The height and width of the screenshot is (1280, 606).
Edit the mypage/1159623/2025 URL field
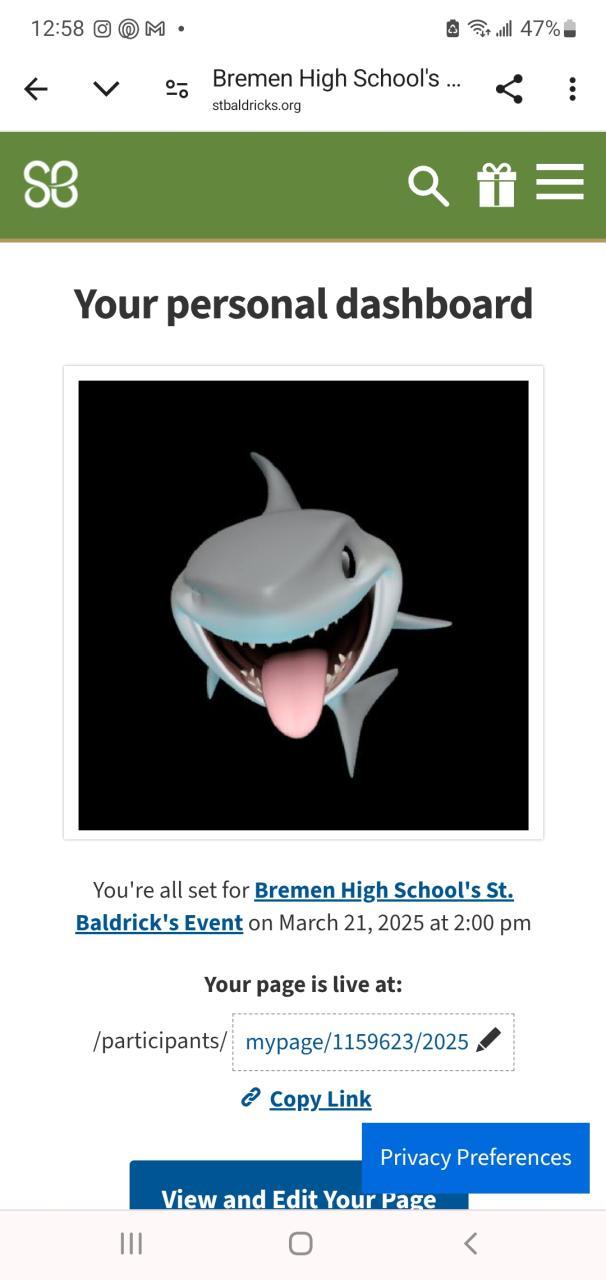coord(373,1042)
